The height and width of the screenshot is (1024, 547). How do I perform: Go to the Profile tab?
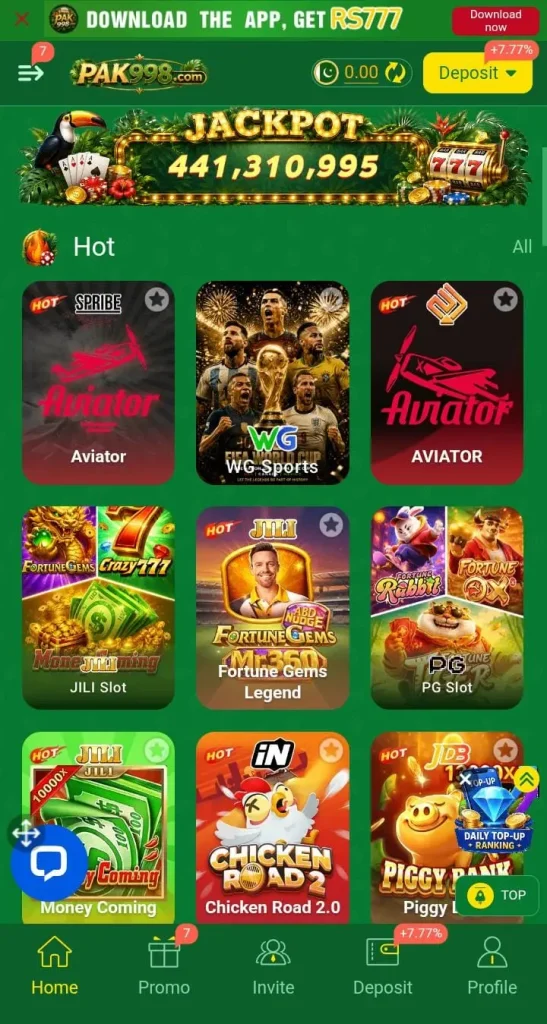tap(492, 967)
